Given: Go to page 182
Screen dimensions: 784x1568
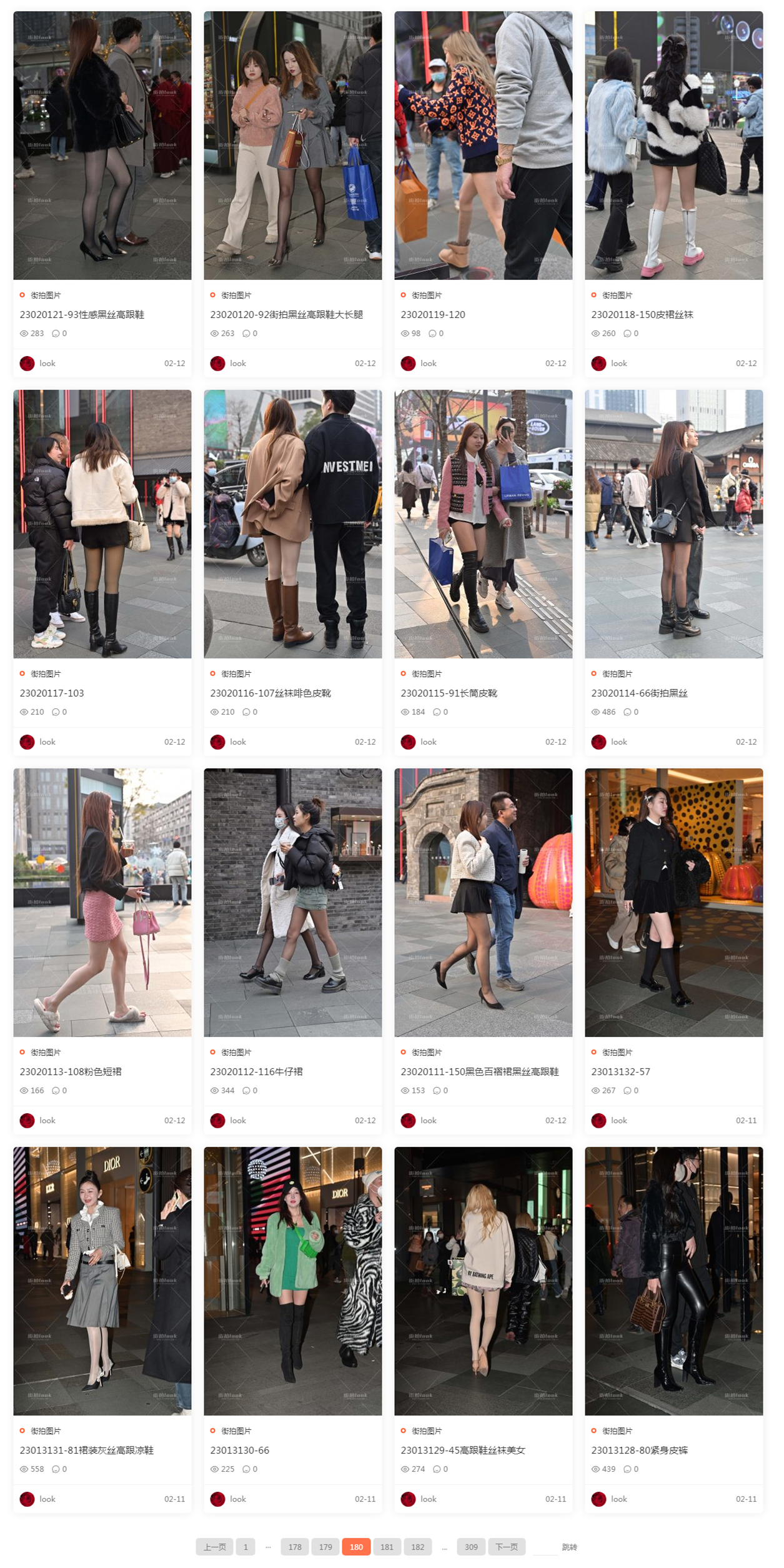Looking at the screenshot, I should (x=418, y=1547).
